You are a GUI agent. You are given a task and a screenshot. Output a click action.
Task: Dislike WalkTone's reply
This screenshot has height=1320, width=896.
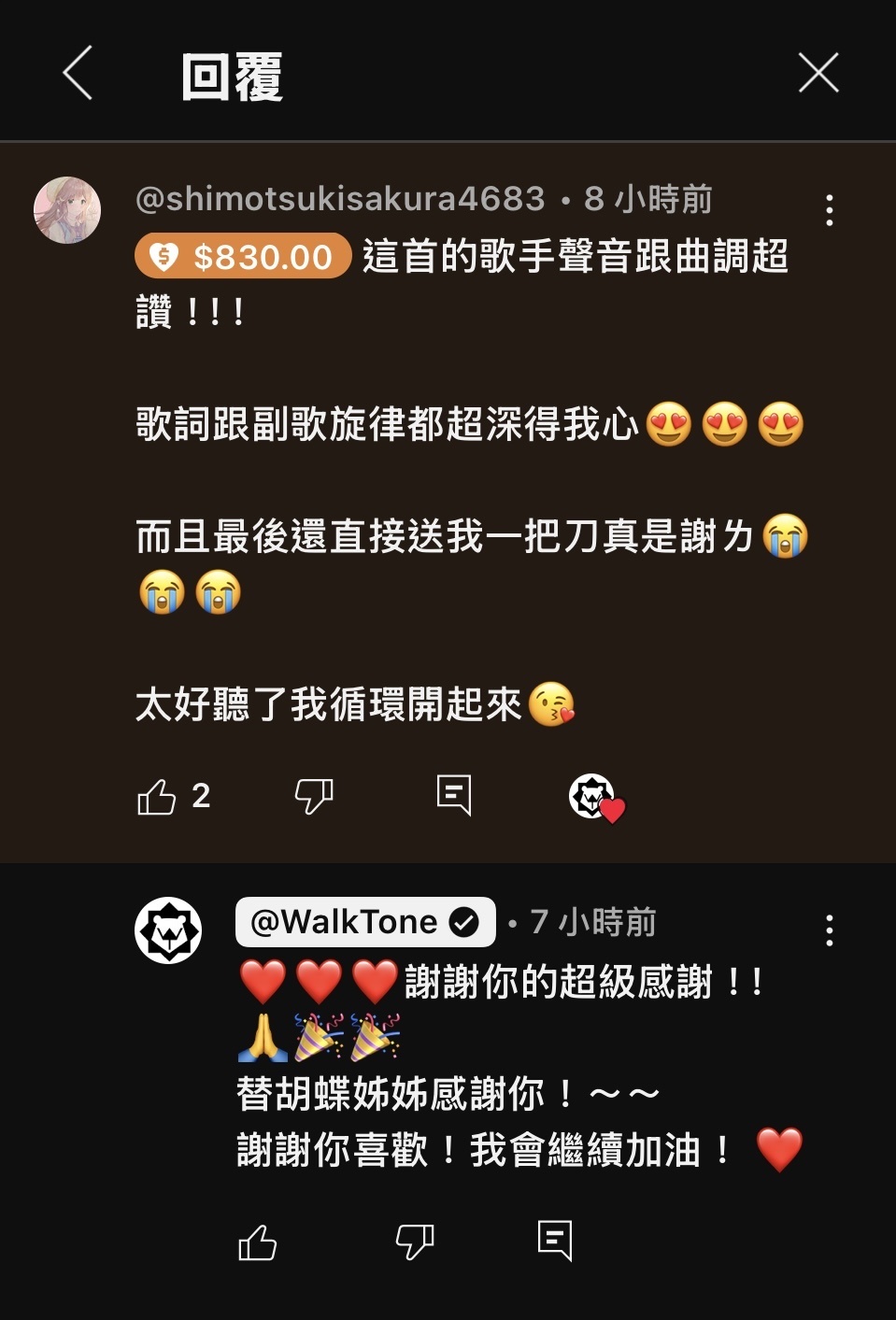tap(415, 1242)
